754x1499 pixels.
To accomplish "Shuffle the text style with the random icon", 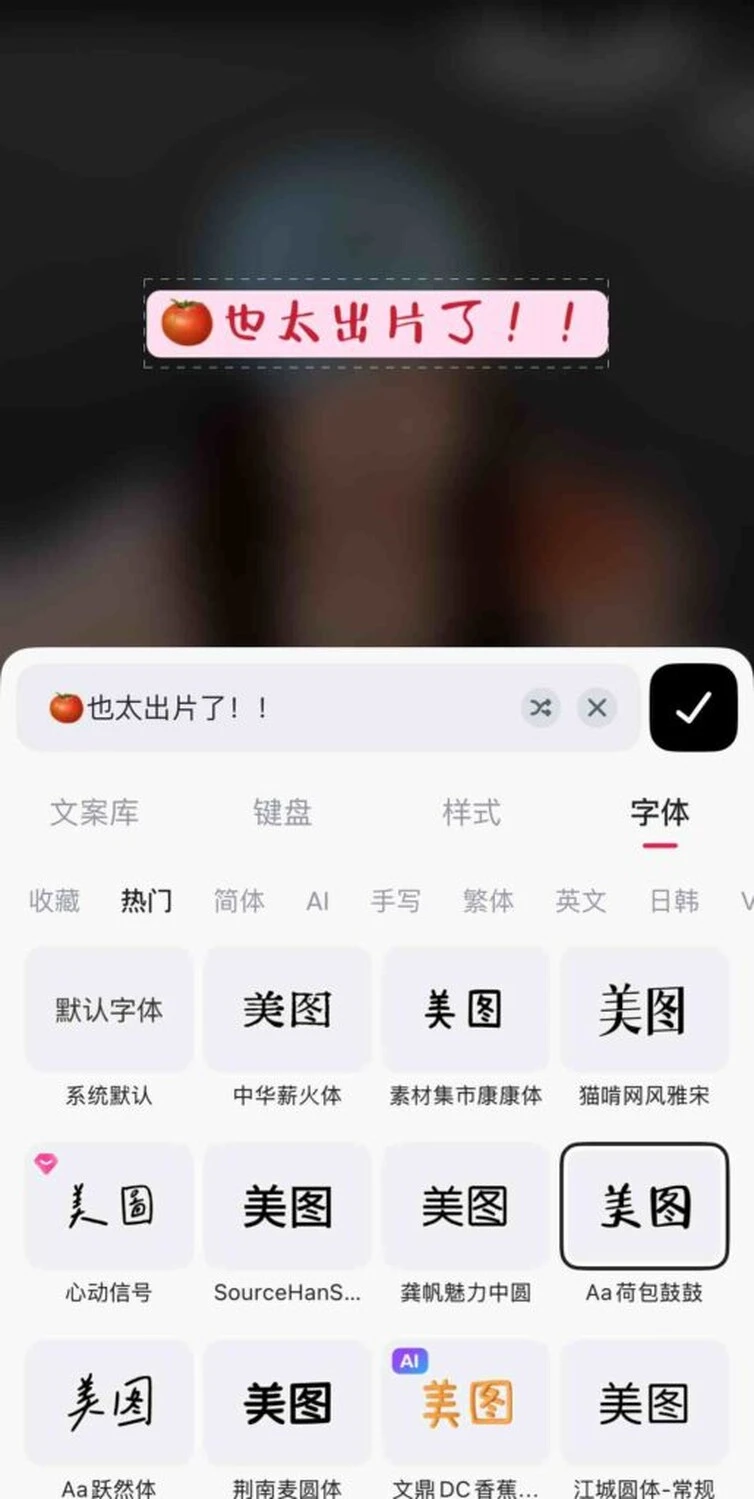I will [x=541, y=708].
